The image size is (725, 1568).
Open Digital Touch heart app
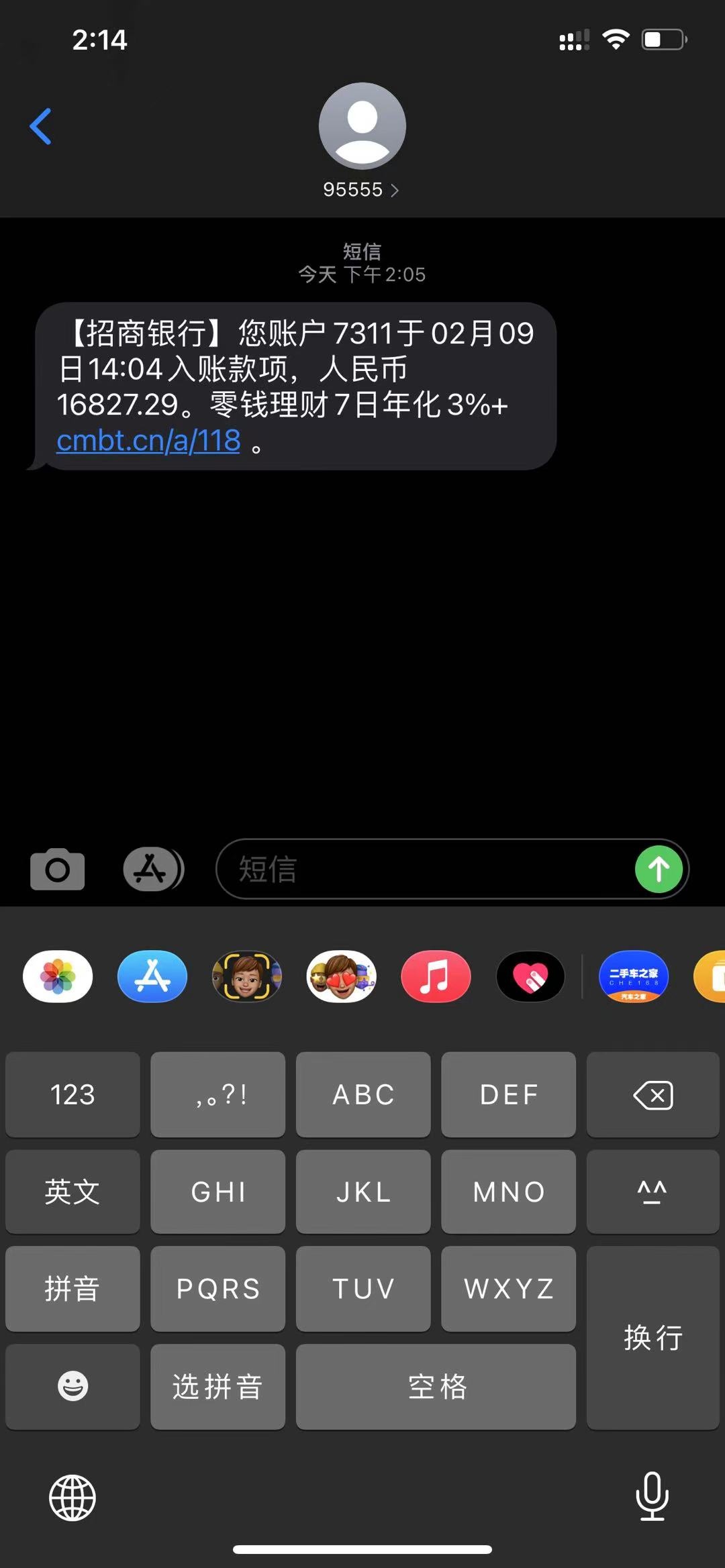point(530,976)
